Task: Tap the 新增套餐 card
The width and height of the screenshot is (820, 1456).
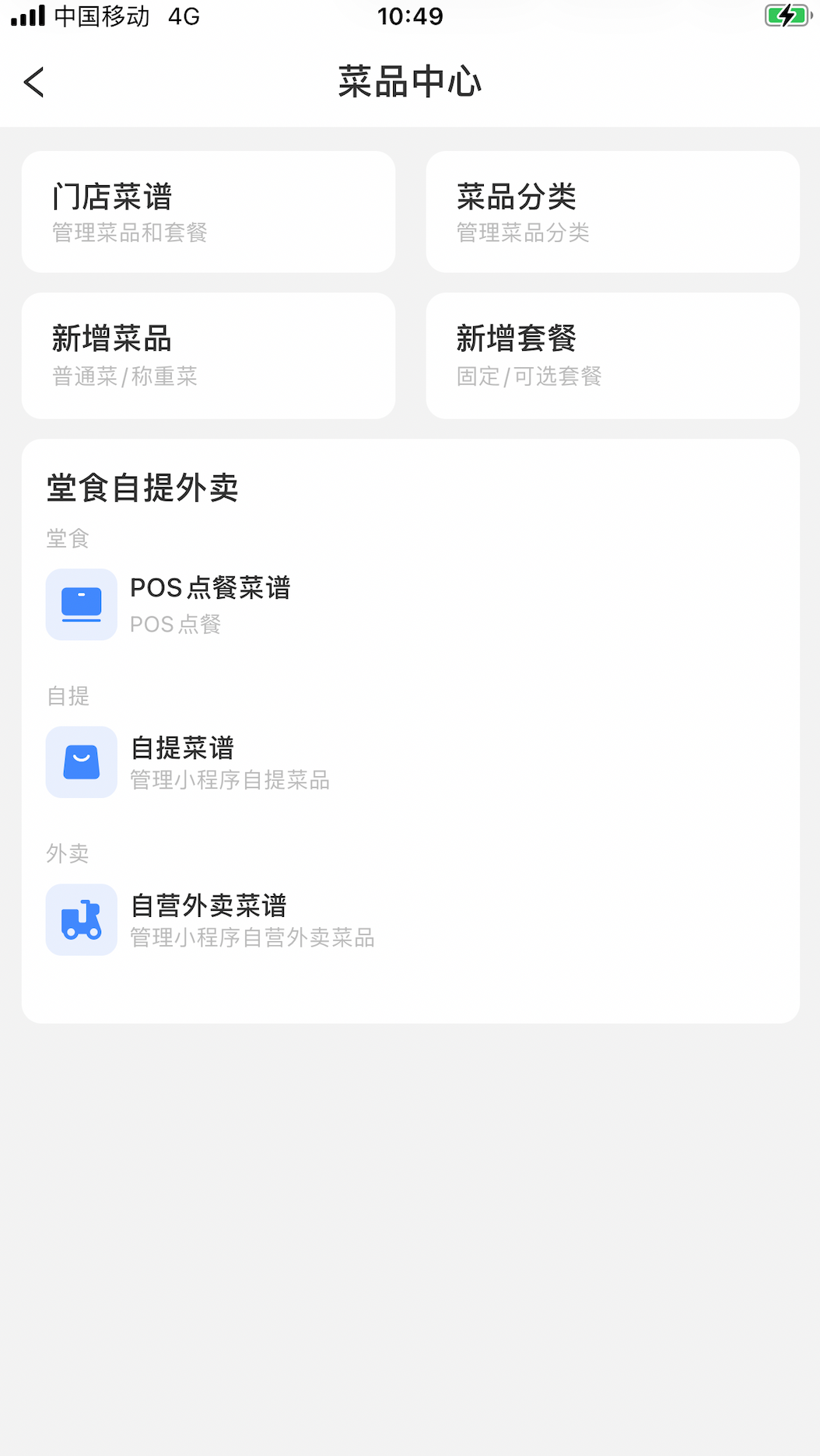Action: [612, 355]
